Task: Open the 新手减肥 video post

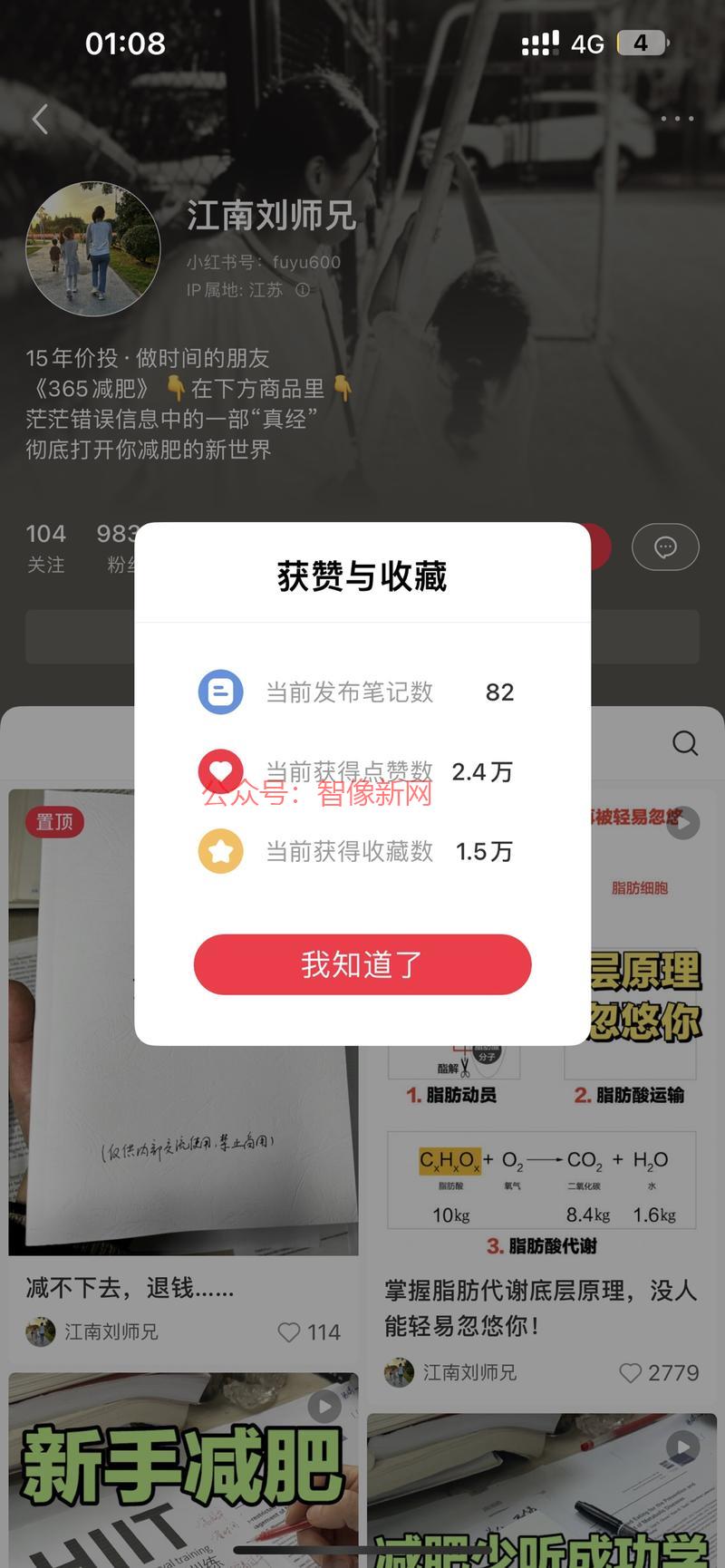Action: tap(183, 1470)
